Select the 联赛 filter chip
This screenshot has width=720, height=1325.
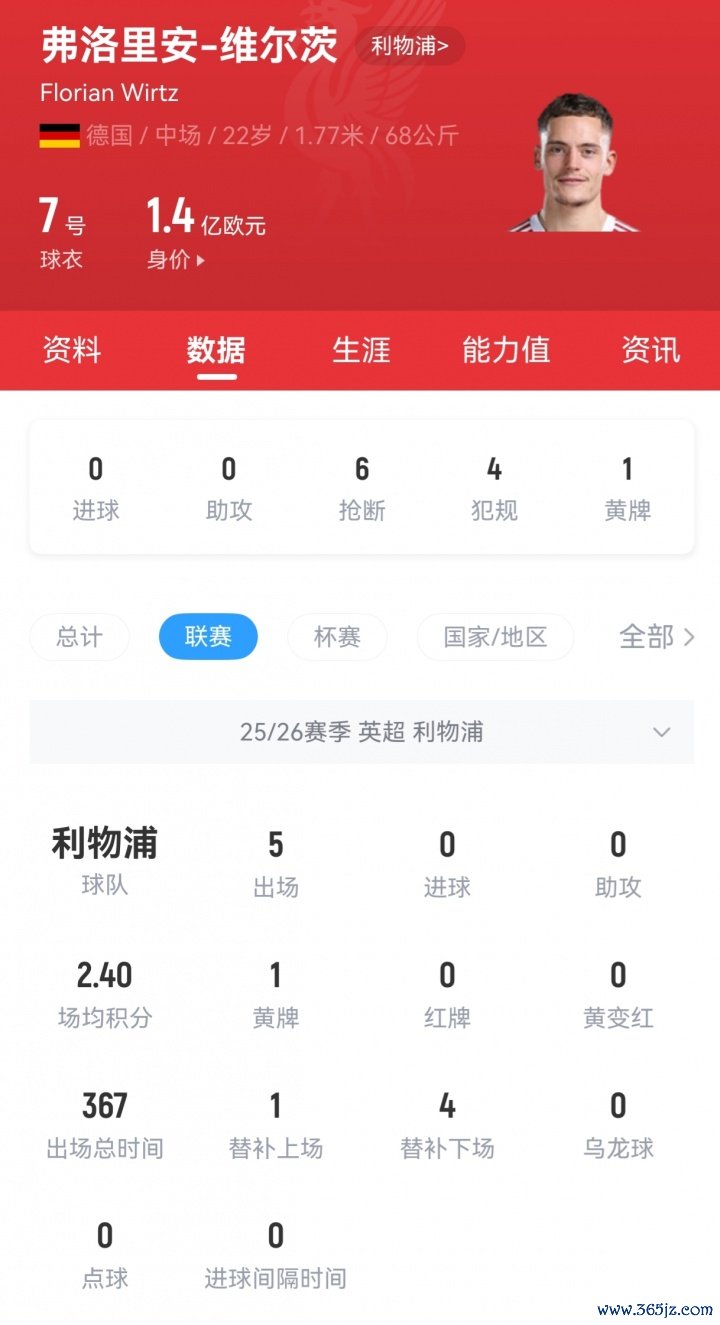pyautogui.click(x=208, y=637)
